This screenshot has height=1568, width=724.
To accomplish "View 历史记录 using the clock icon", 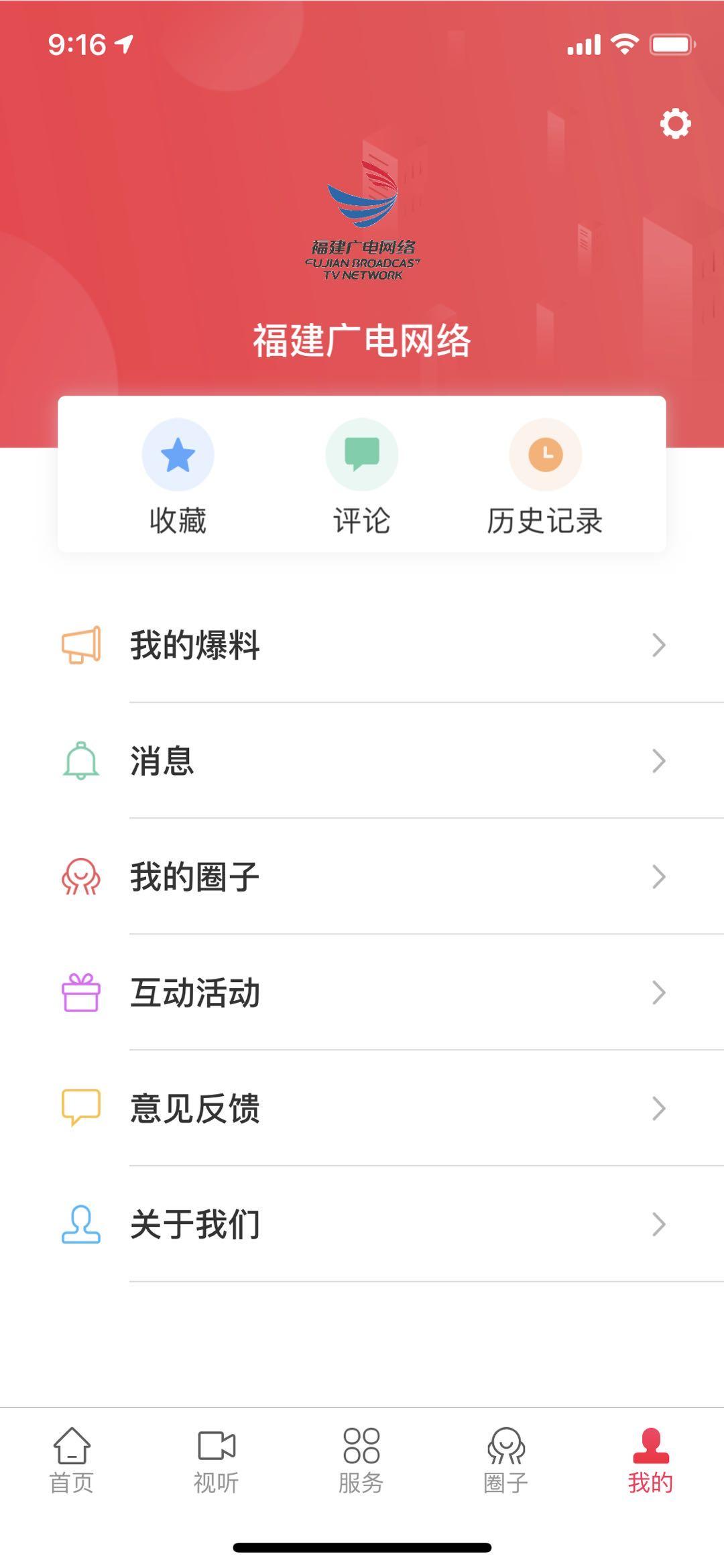I will click(544, 454).
